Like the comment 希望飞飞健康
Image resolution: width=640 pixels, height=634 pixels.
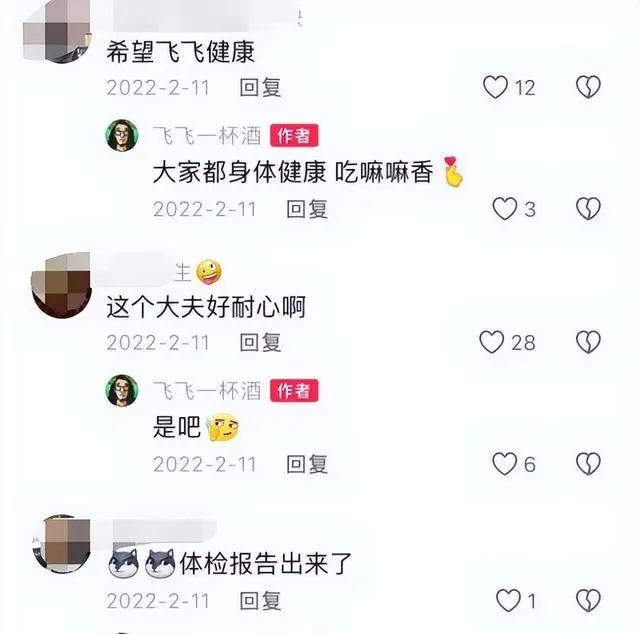(x=496, y=87)
